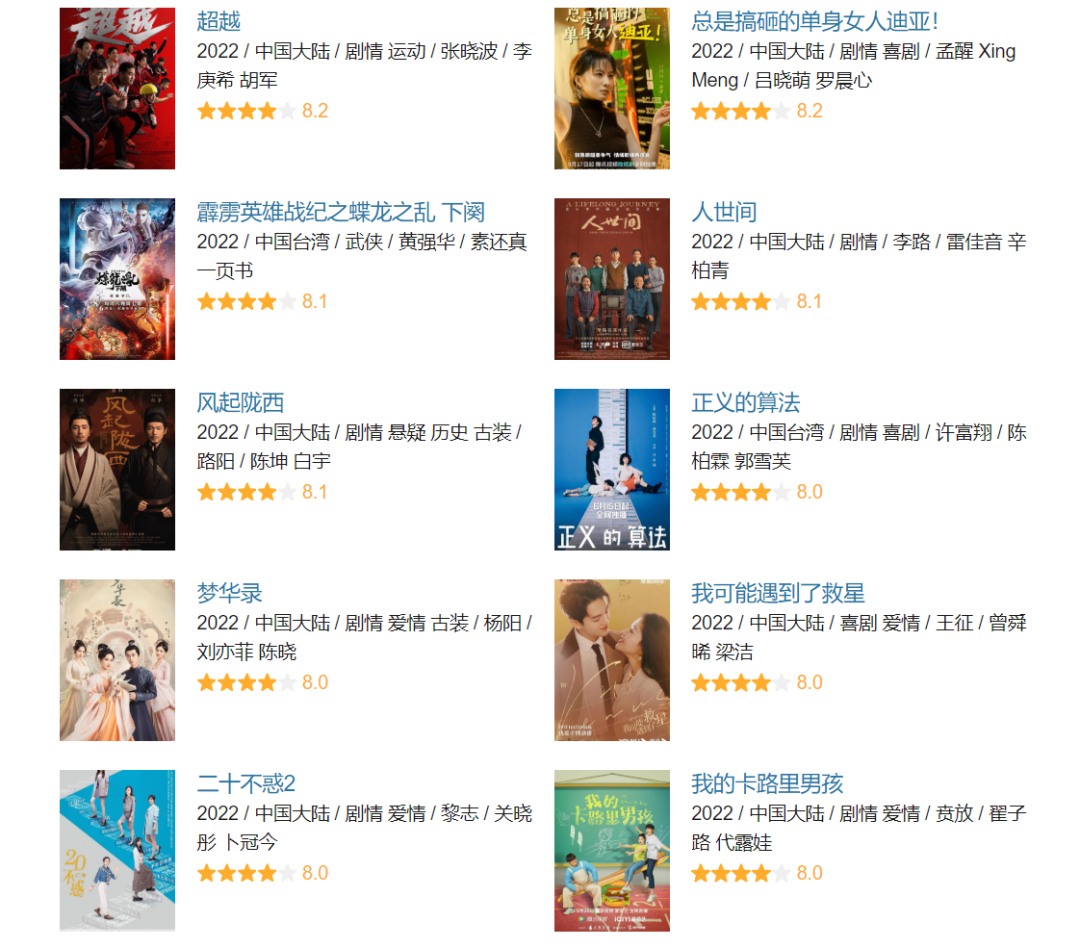Open 霹雳英雄战纪之蝶龙之乱 下阕 link
Screen dimensions: 1080x948
[340, 212]
